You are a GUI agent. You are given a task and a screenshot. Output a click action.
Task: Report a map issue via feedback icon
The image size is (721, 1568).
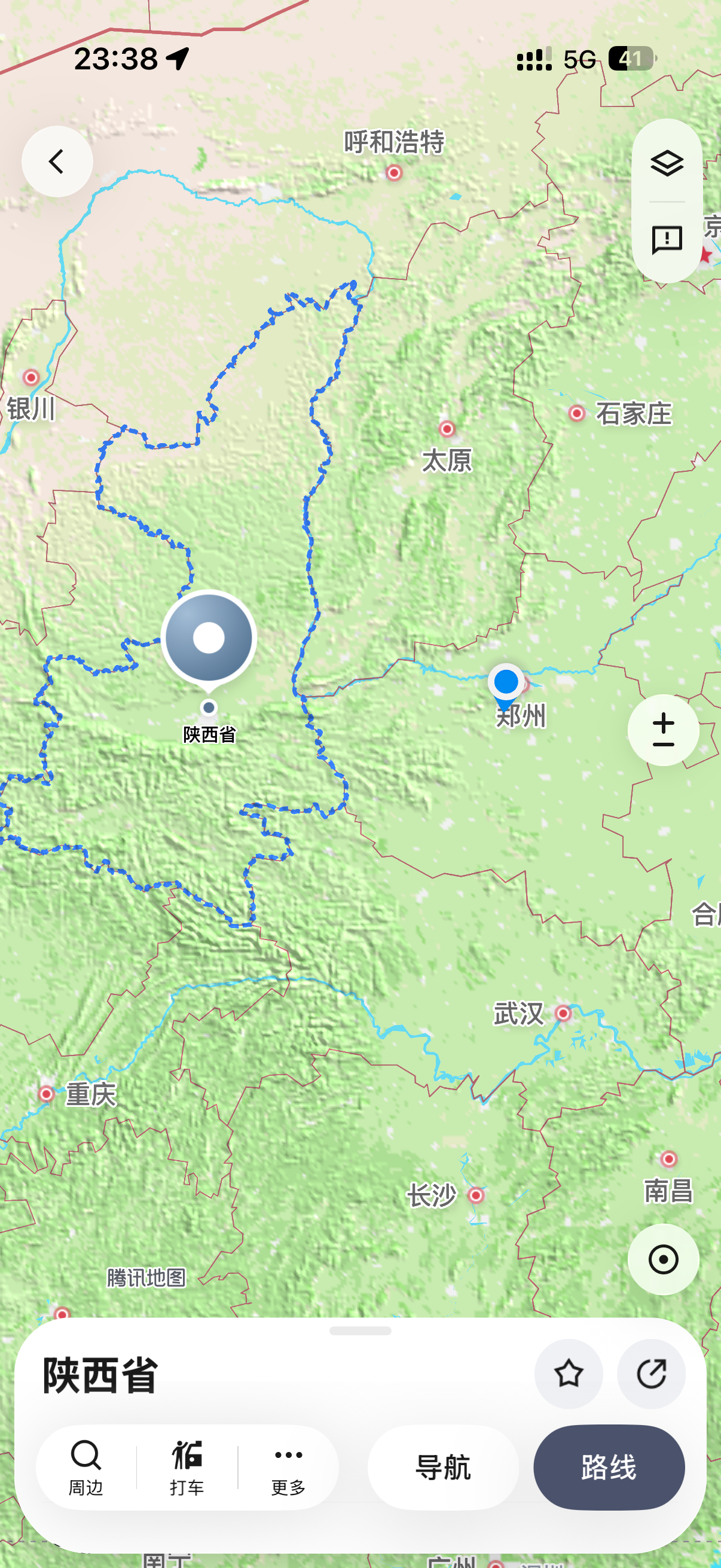tap(667, 240)
